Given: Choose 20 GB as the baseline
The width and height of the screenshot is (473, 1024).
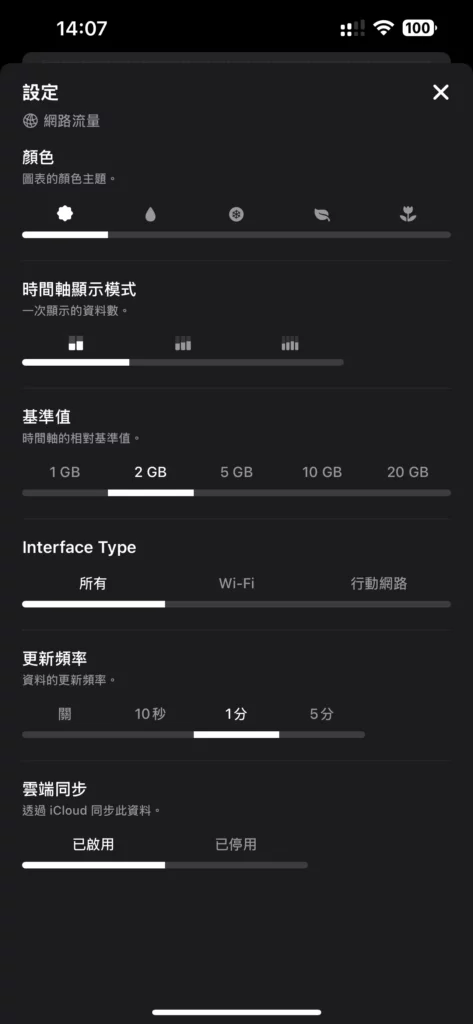Looking at the screenshot, I should click(408, 472).
